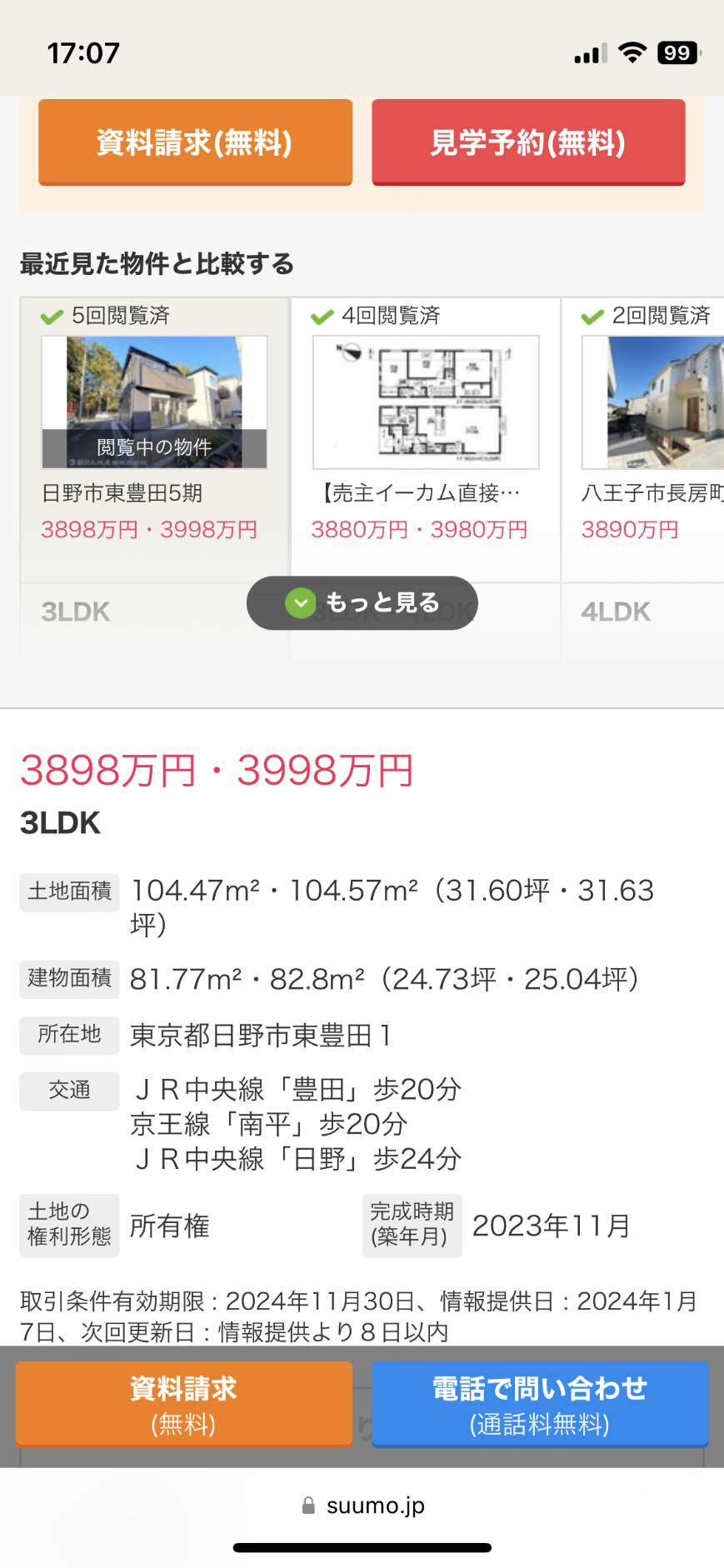Tap the bottom 資料請求 (無料) button
Image resolution: width=724 pixels, height=1568 pixels.
click(x=184, y=1404)
